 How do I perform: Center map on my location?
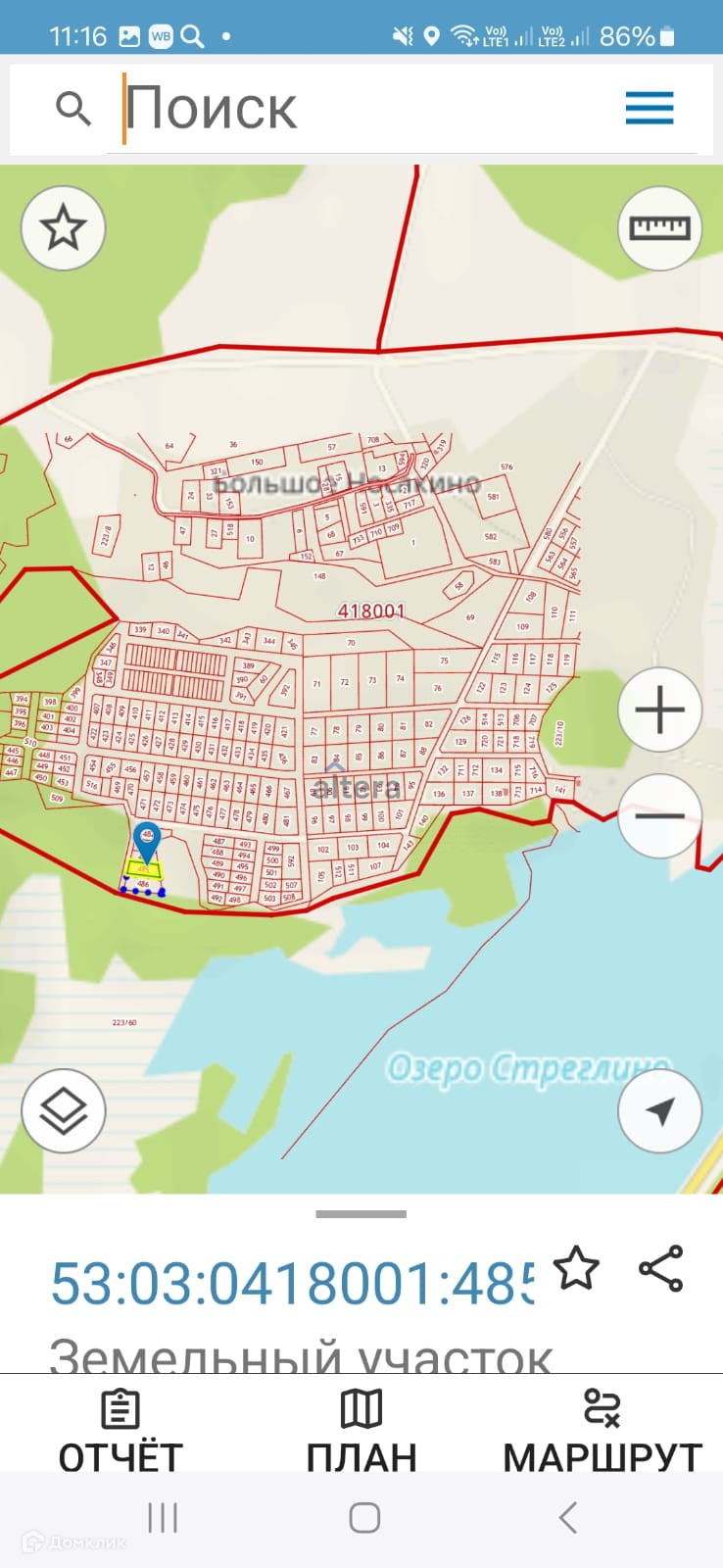click(659, 1110)
